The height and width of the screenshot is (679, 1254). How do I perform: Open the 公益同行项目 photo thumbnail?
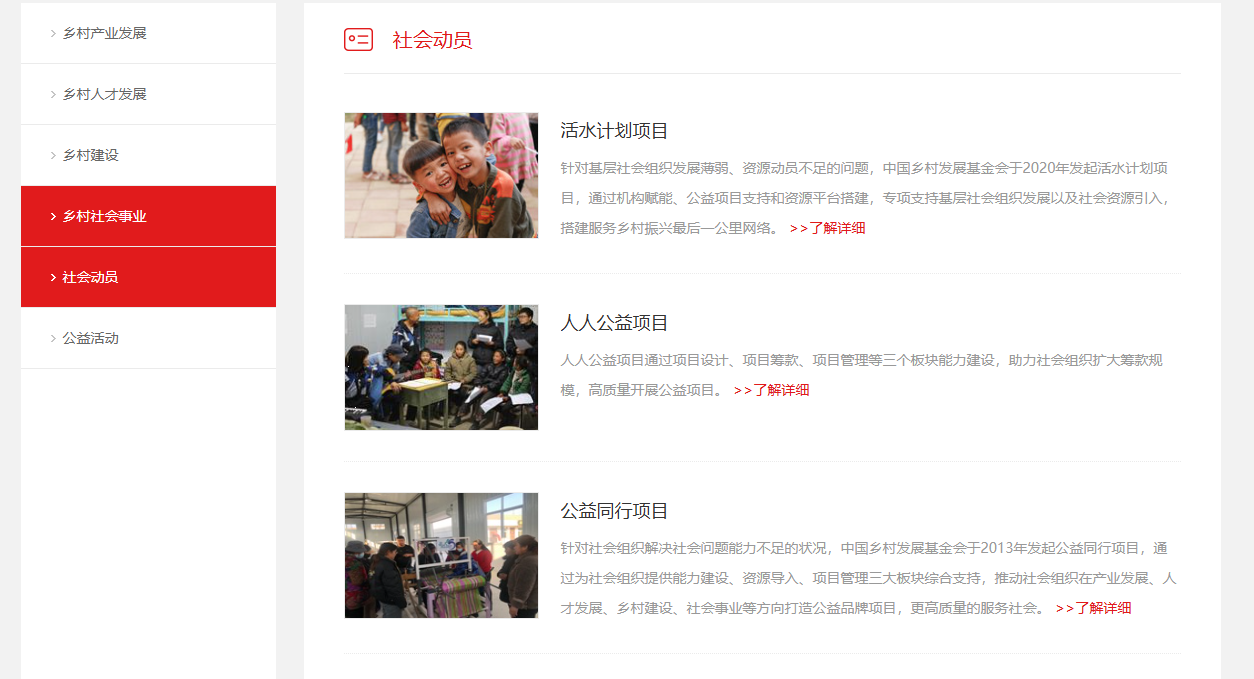tap(441, 555)
